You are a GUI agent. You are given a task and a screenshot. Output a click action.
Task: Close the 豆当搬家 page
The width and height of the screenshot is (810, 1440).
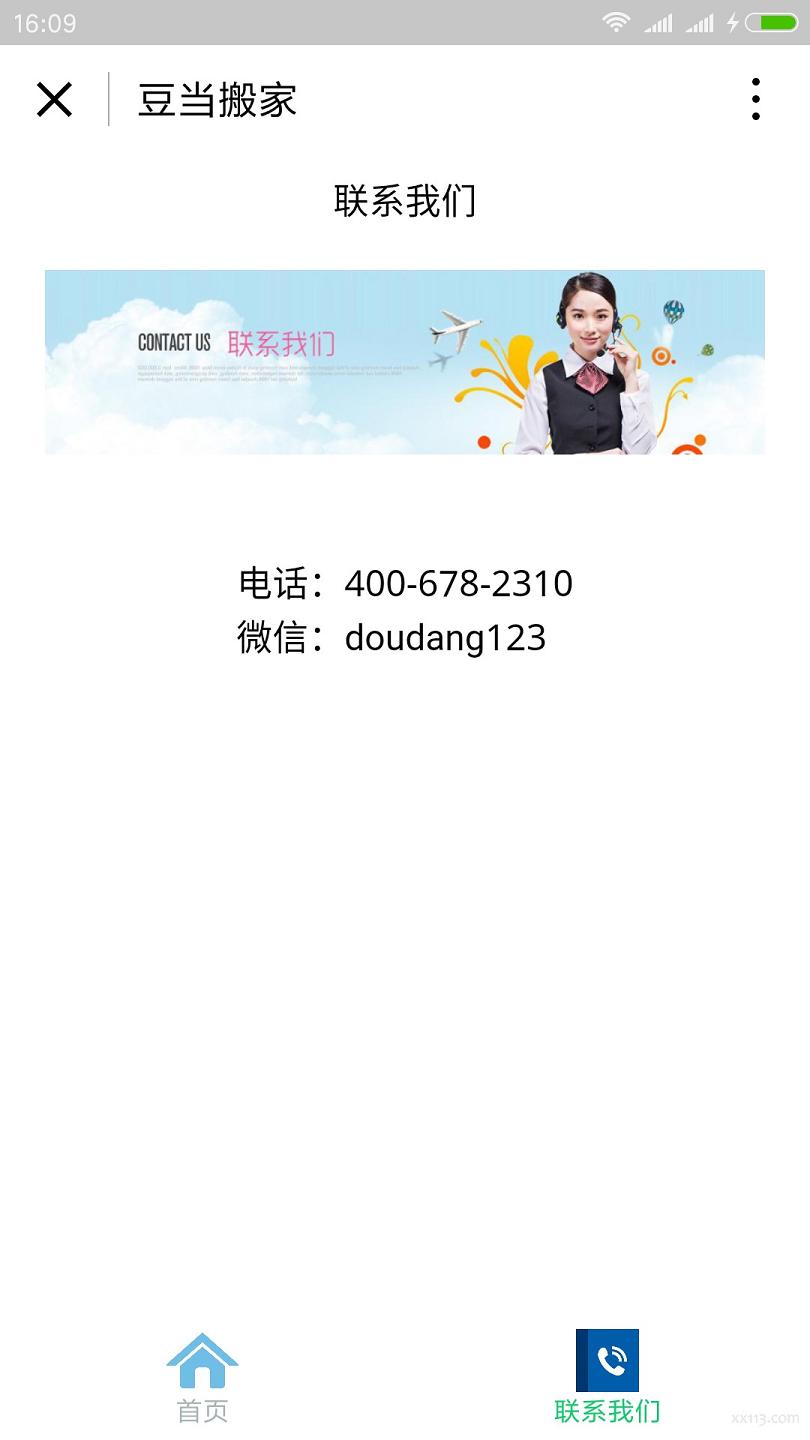point(54,99)
